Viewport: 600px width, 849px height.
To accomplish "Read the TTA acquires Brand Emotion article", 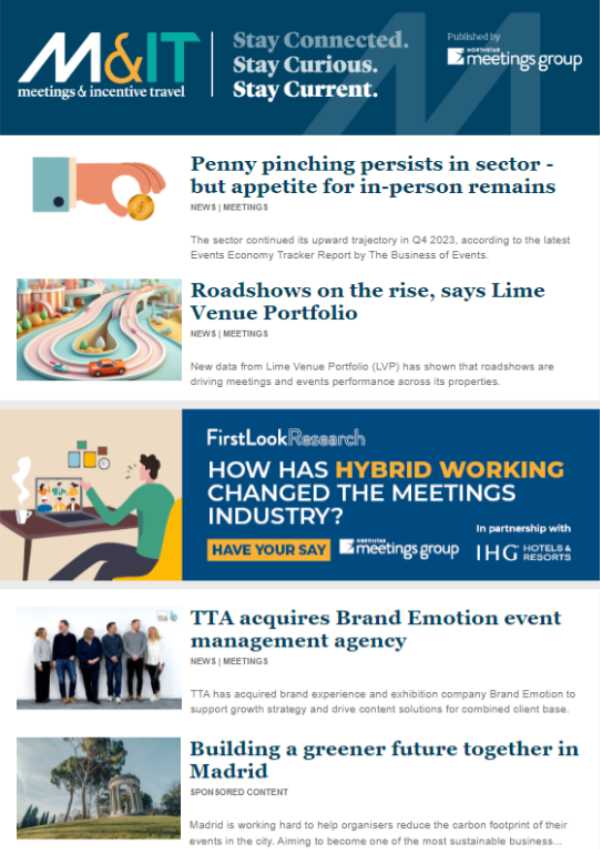I will 375,629.
